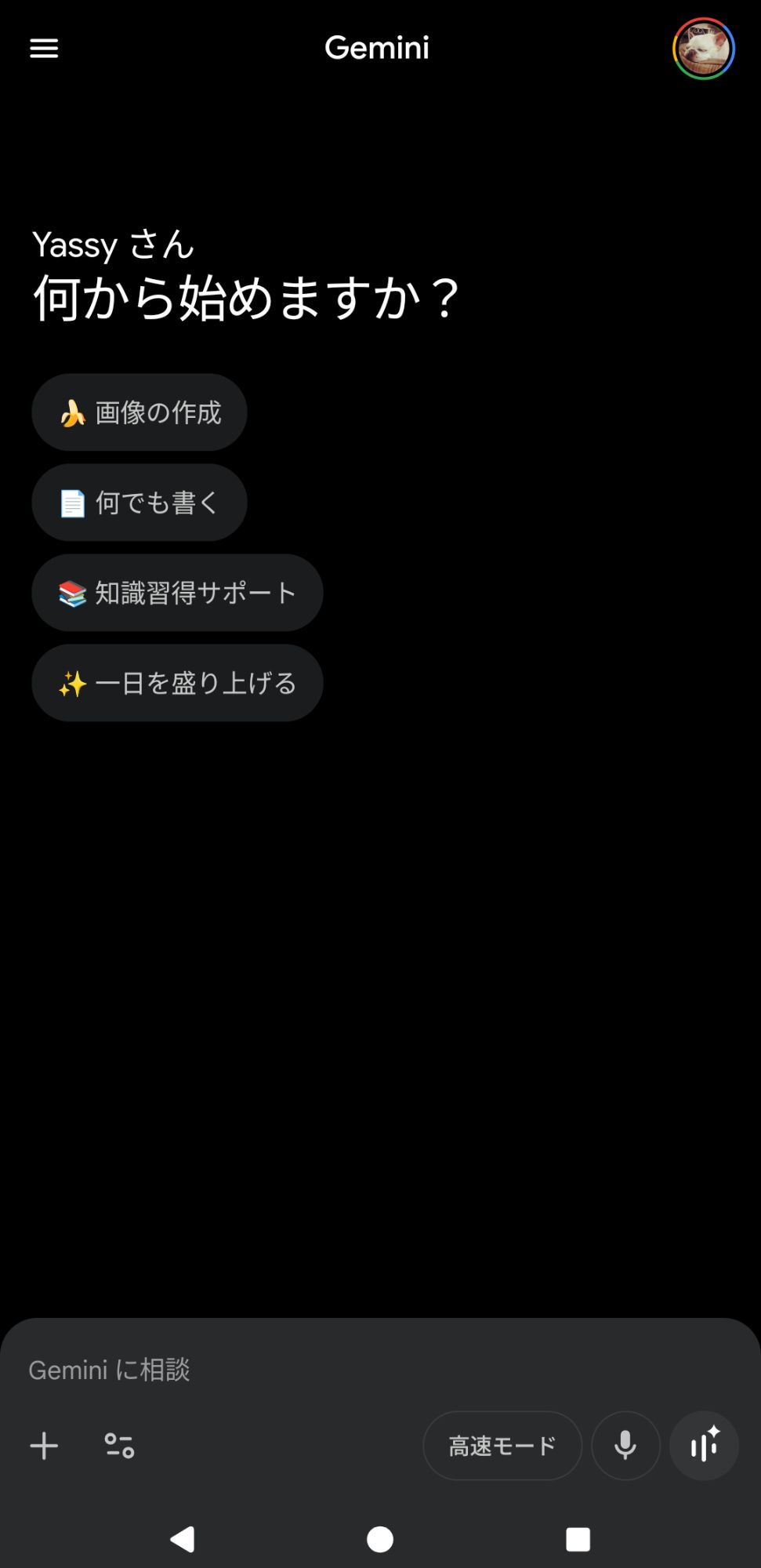
Task: Choose the 何でも書く suggestion chip
Action: click(140, 503)
